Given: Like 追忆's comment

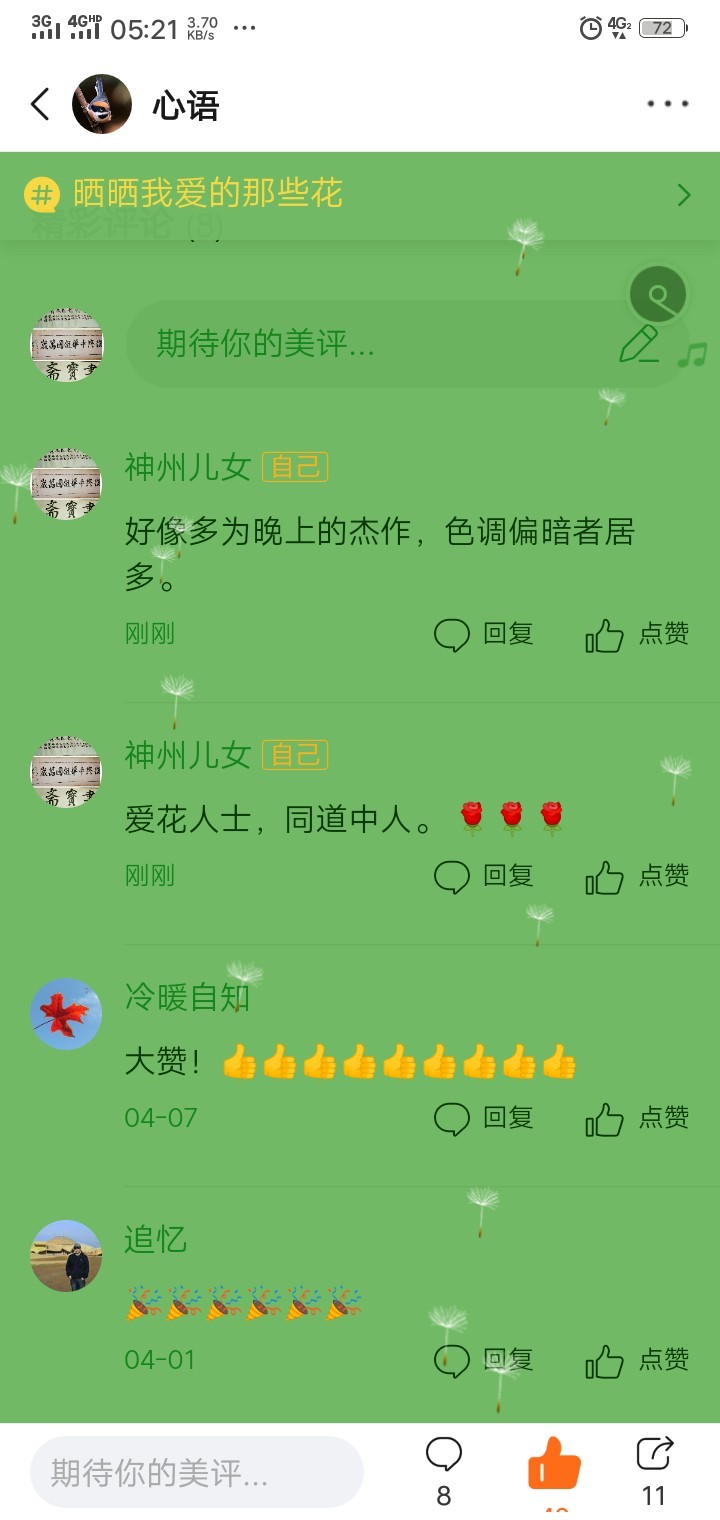Looking at the screenshot, I should click(637, 1360).
